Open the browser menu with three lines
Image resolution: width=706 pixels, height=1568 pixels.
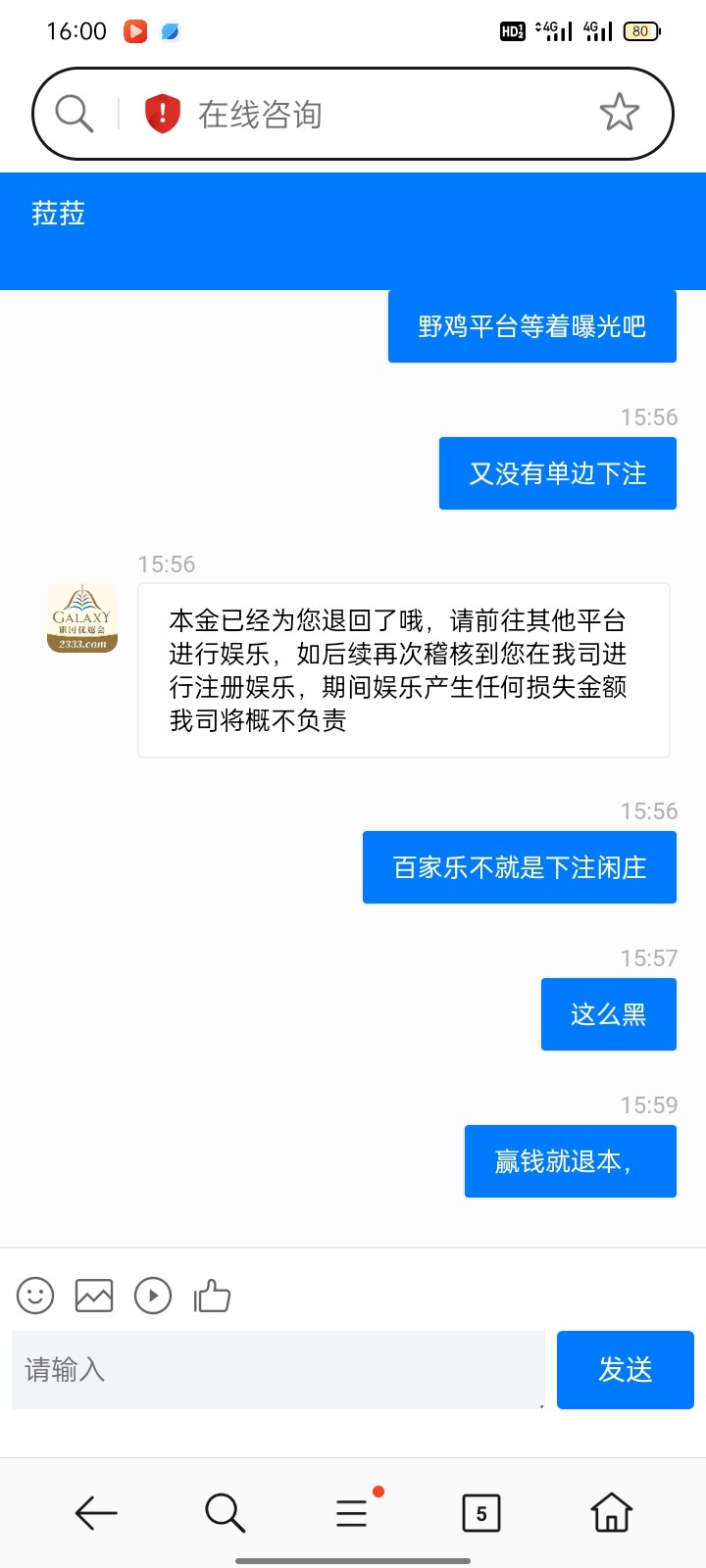[x=351, y=1513]
